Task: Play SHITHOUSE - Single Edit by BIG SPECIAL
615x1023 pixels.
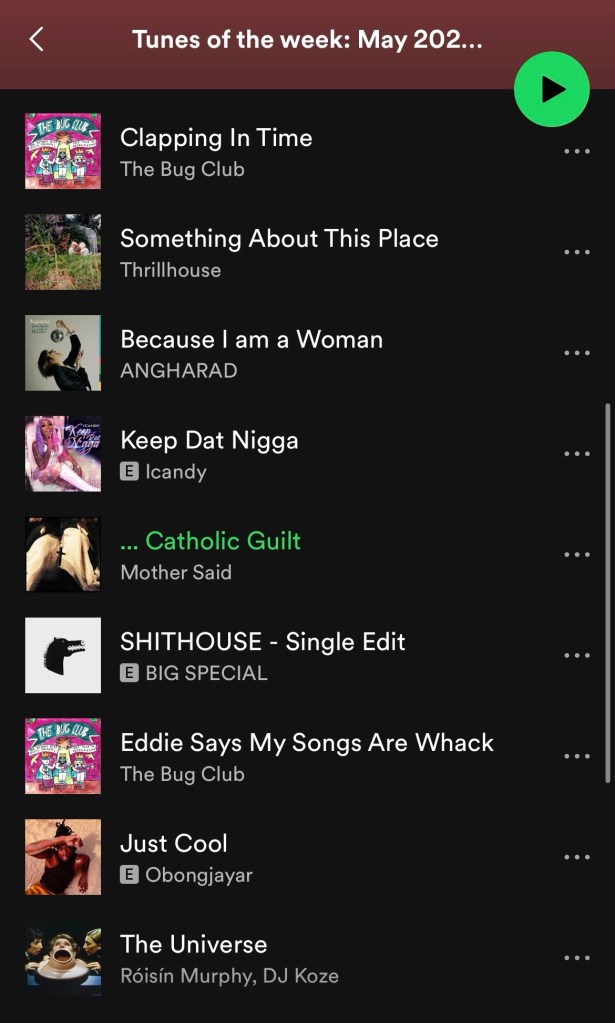Action: [x=262, y=642]
